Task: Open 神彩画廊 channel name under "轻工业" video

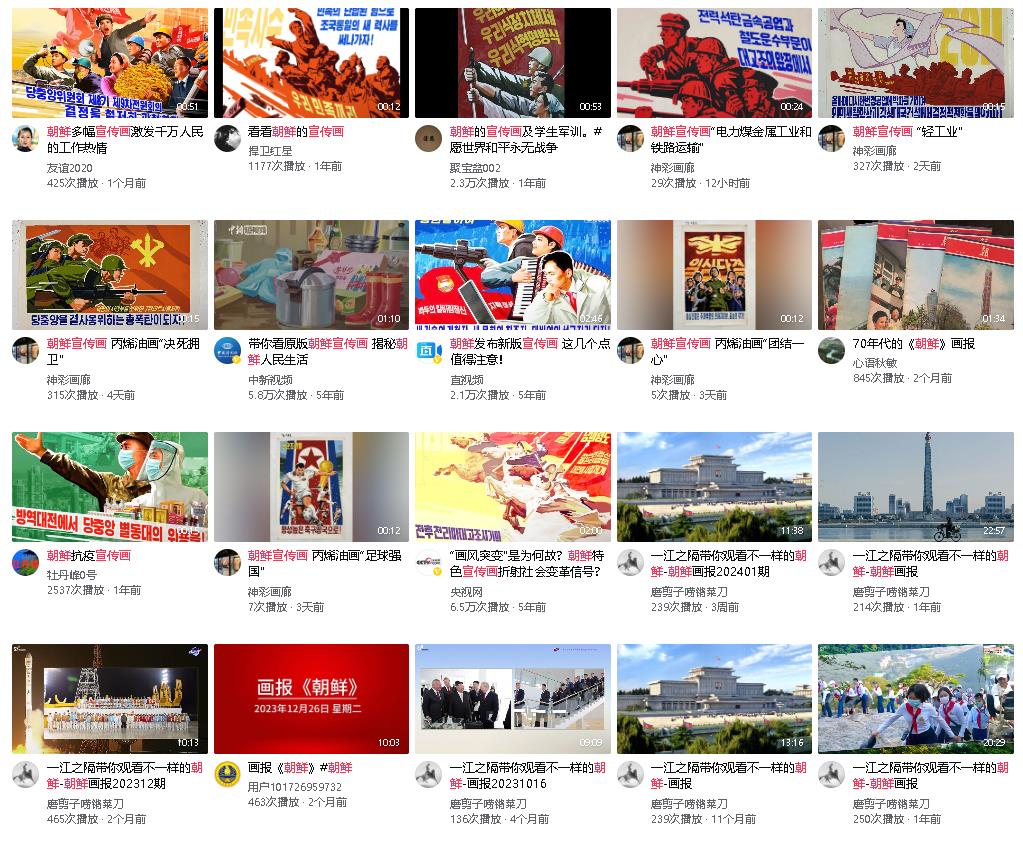Action: (x=874, y=151)
